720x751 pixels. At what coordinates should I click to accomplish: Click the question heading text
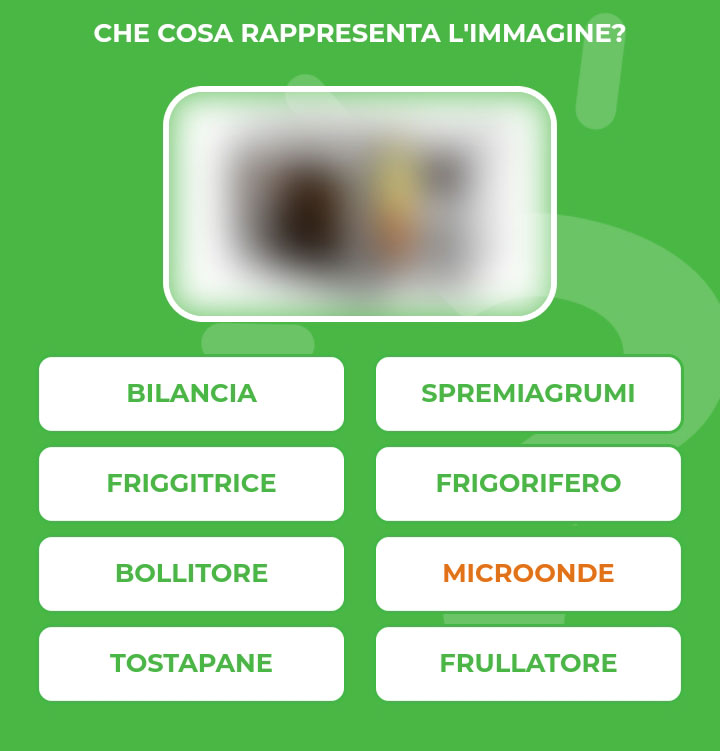[x=360, y=32]
